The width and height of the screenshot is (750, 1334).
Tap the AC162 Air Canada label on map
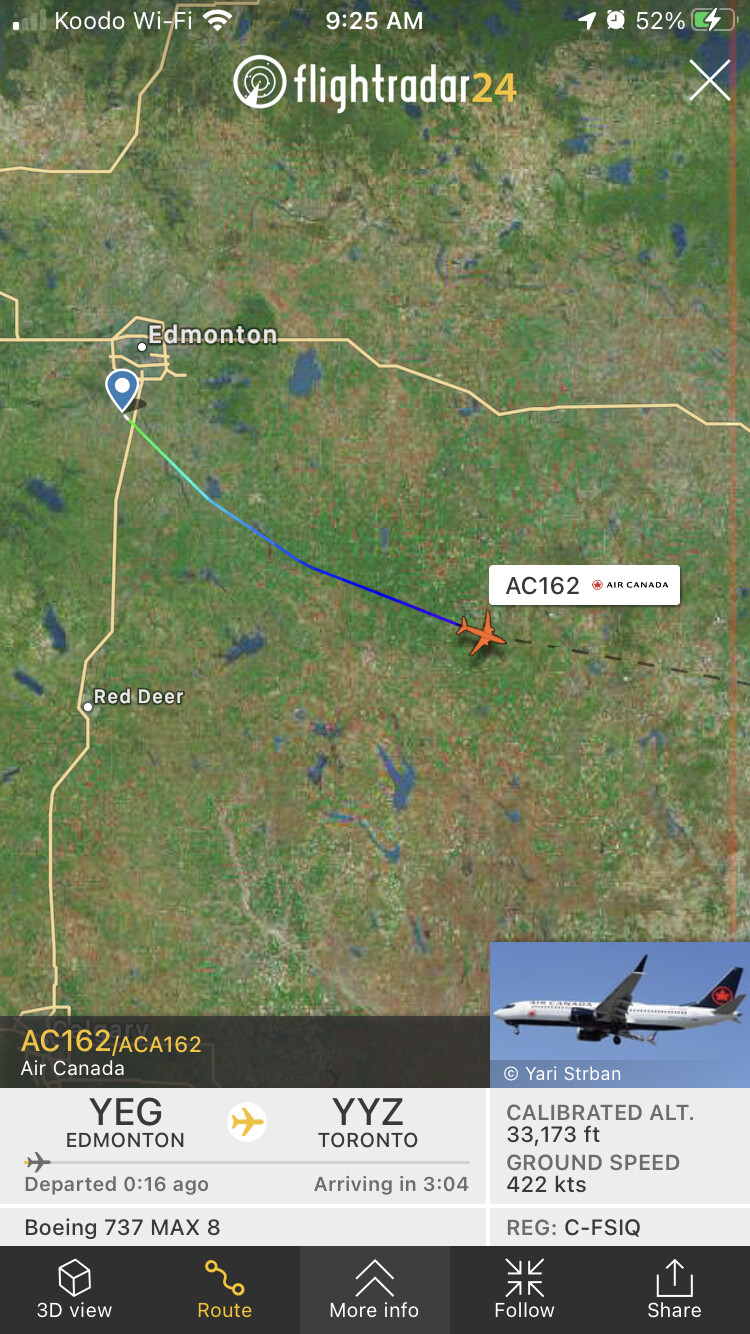pyautogui.click(x=584, y=585)
